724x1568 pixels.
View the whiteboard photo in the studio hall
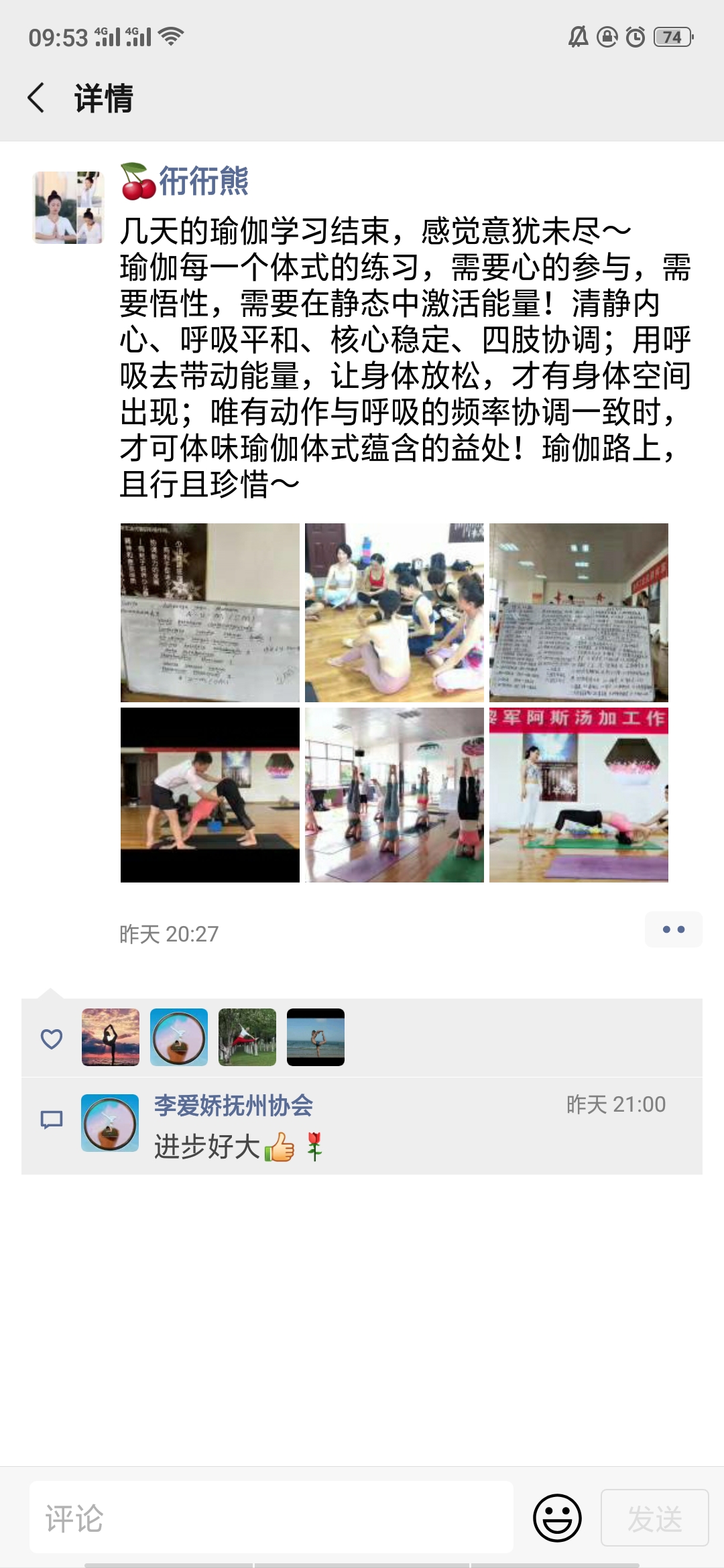click(x=579, y=612)
